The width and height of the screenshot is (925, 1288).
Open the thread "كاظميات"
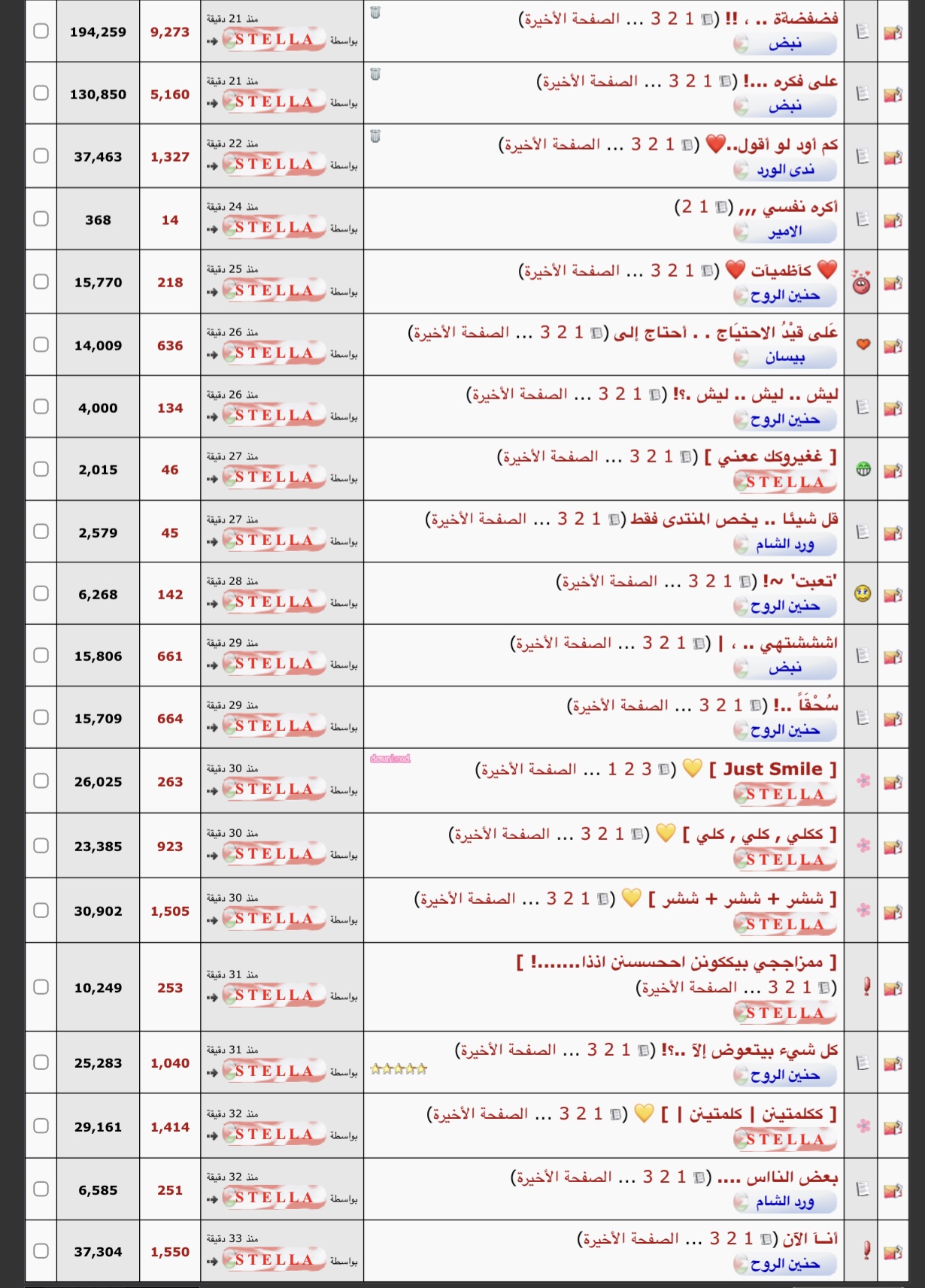tap(781, 270)
